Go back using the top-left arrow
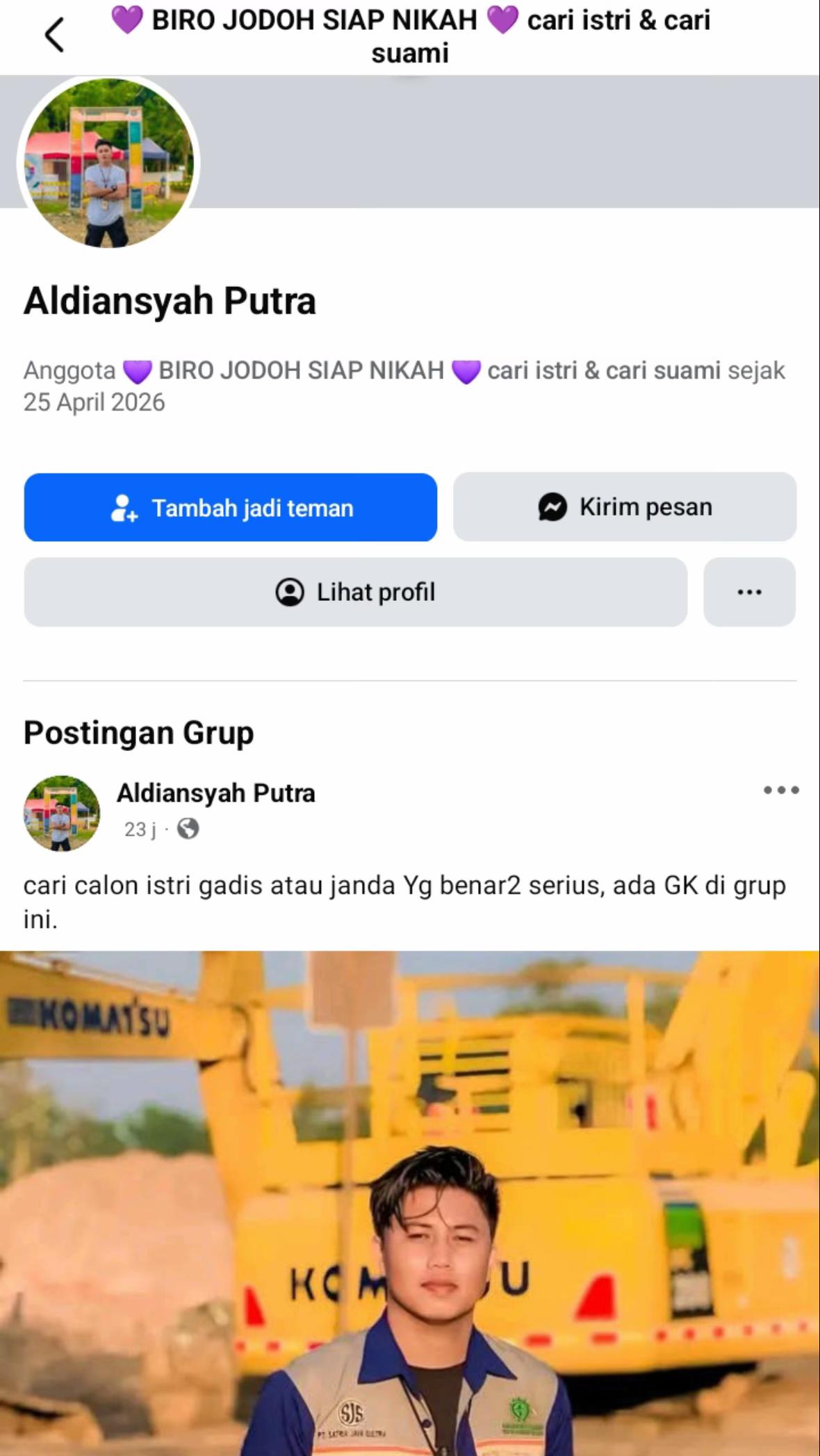Viewport: 820px width, 1456px height. [54, 35]
